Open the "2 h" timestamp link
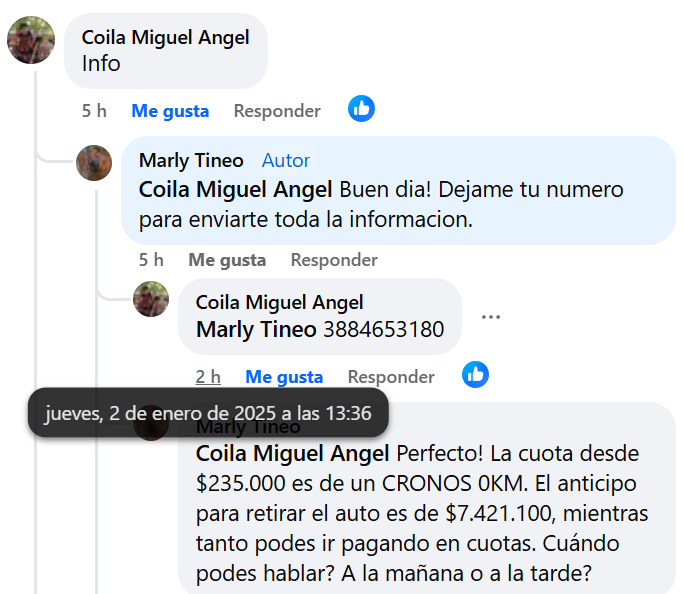This screenshot has width=684, height=594. [208, 377]
